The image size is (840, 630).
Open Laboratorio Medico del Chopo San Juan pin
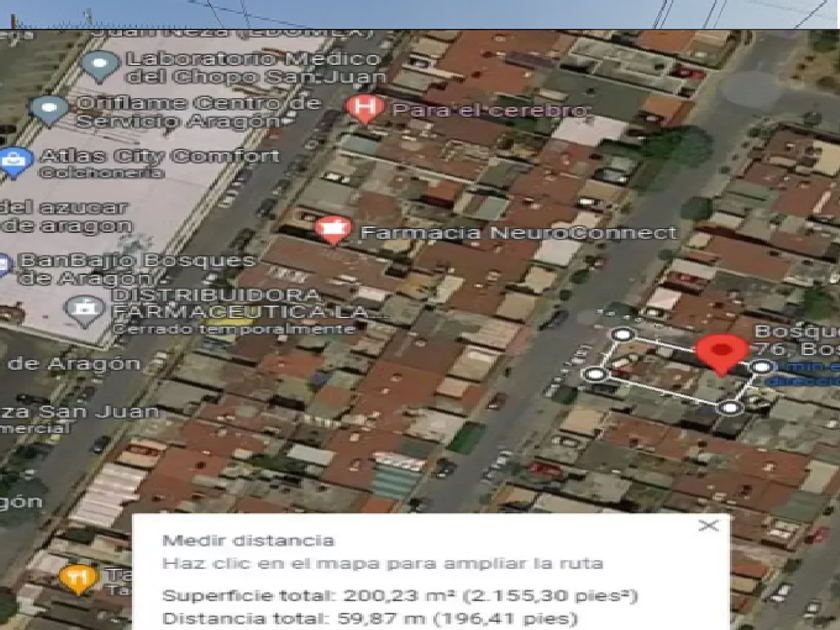point(100,66)
